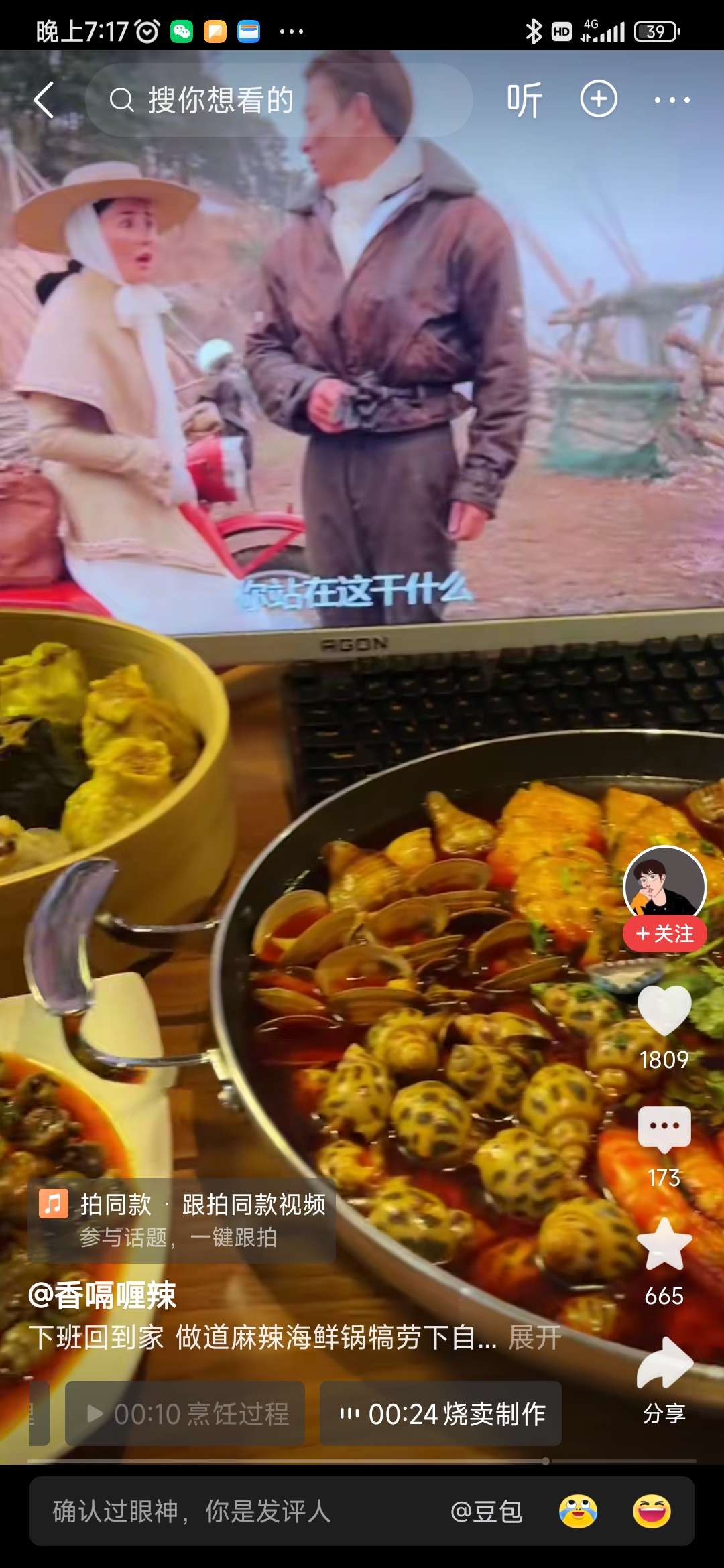
Task: Open 拍同款 跟拍同款视频 banner
Action: point(182,1221)
